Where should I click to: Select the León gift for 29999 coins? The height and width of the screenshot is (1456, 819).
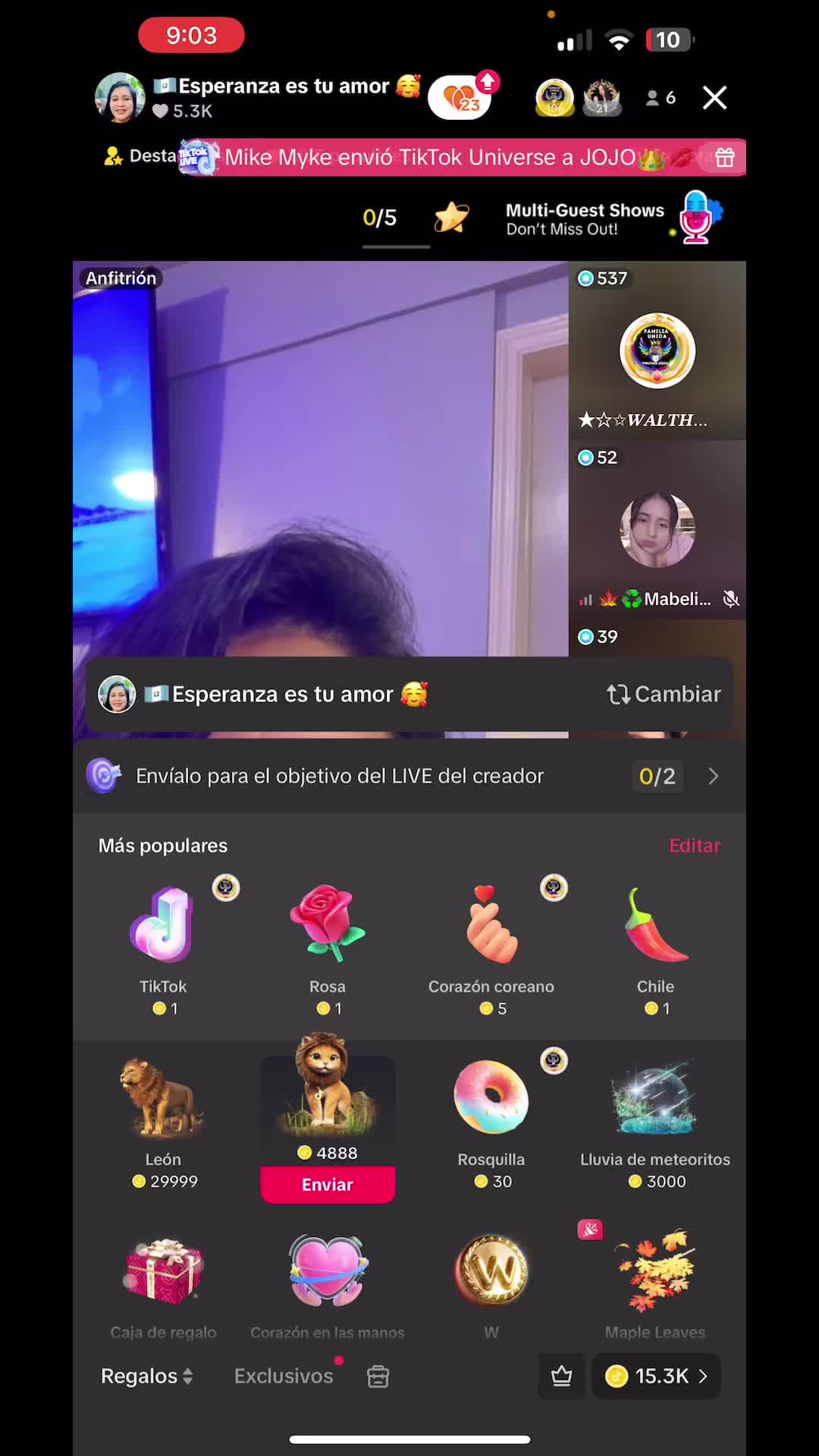tap(163, 1115)
